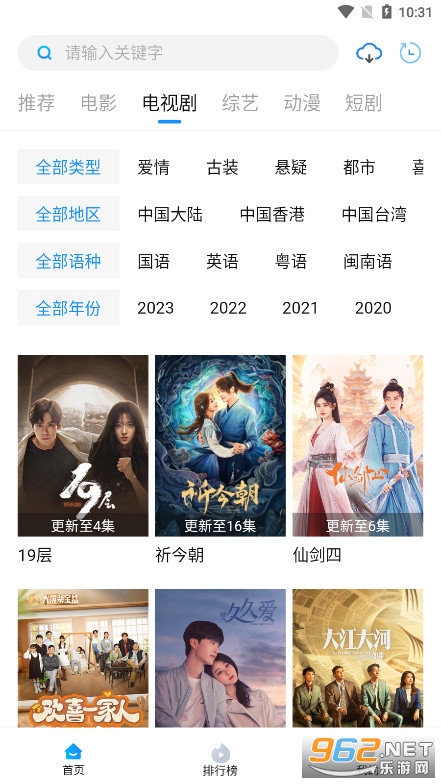Select the 悬疑 genre chip
Viewport: 441px width, 784px height.
click(x=290, y=167)
